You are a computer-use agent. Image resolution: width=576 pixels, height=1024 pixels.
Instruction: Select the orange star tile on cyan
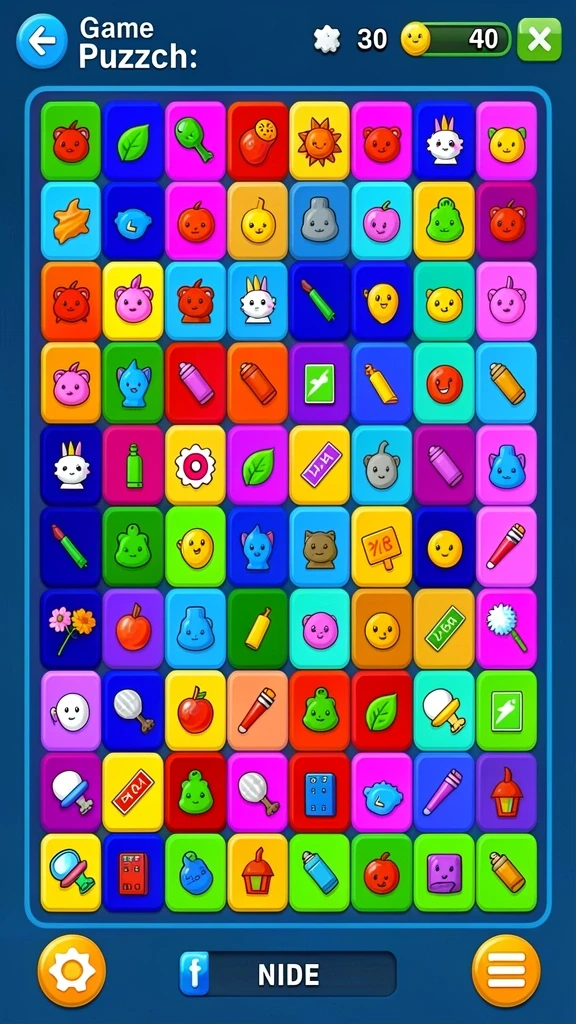(71, 221)
